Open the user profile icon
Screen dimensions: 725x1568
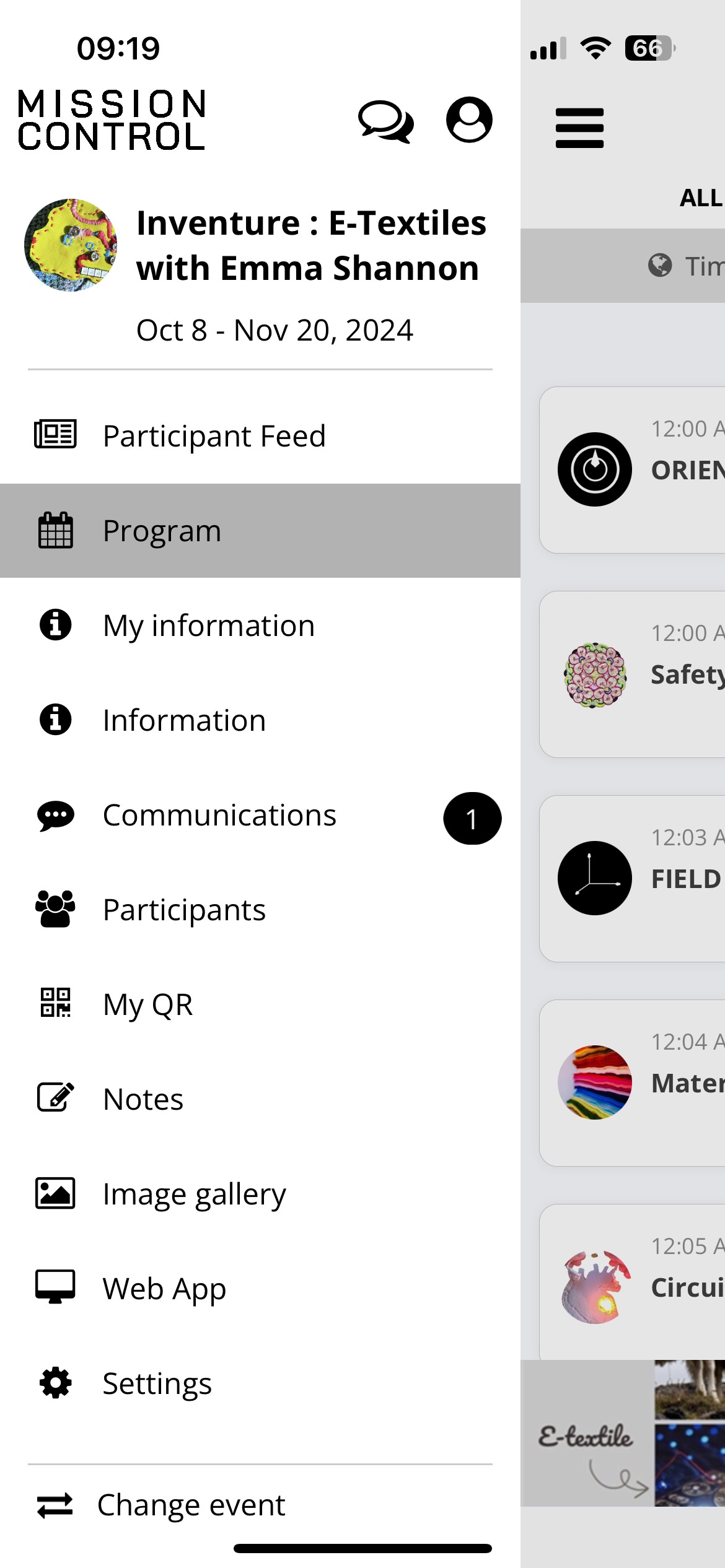(x=469, y=120)
